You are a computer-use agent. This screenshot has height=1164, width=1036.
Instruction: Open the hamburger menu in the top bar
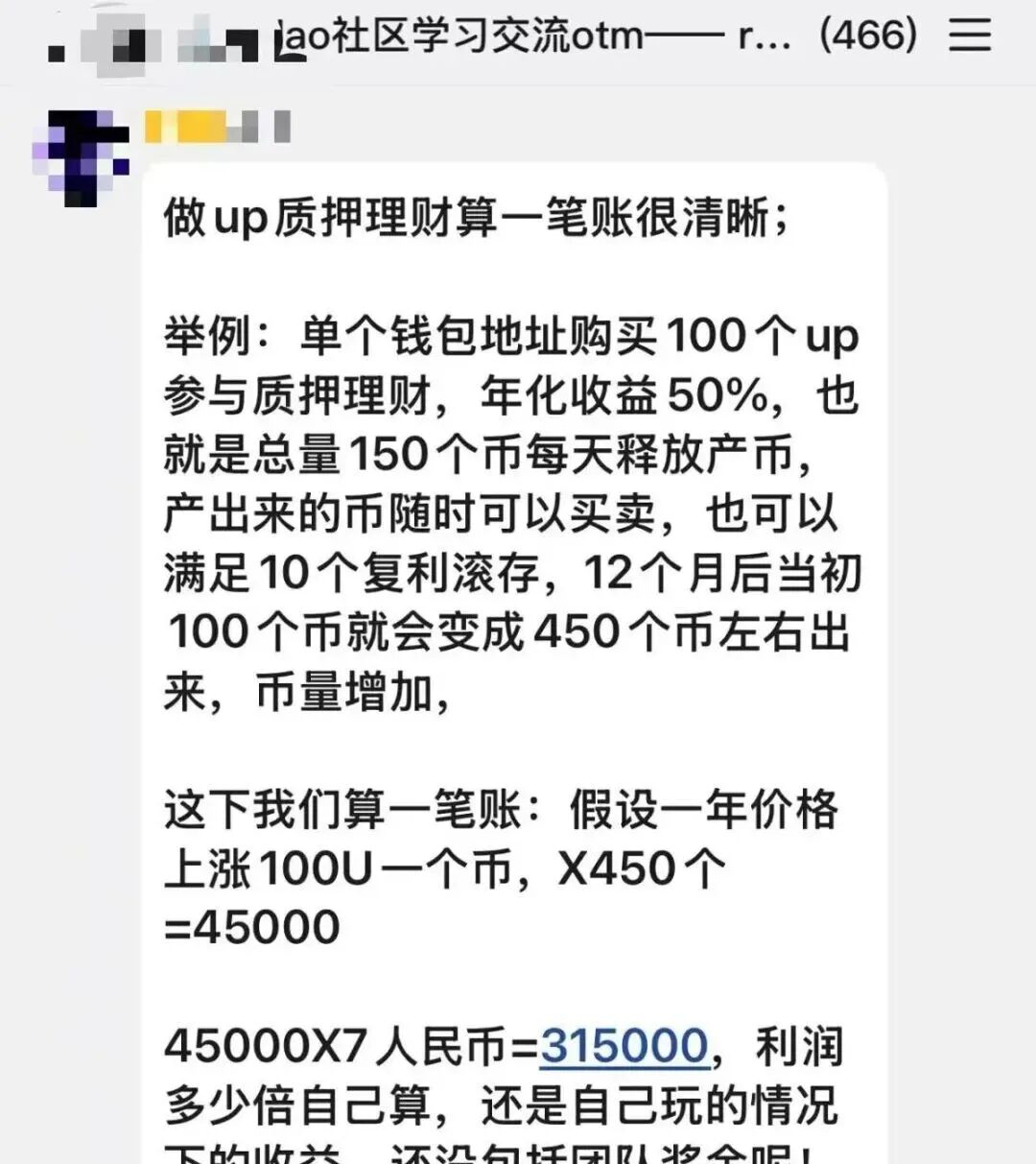pos(970,35)
